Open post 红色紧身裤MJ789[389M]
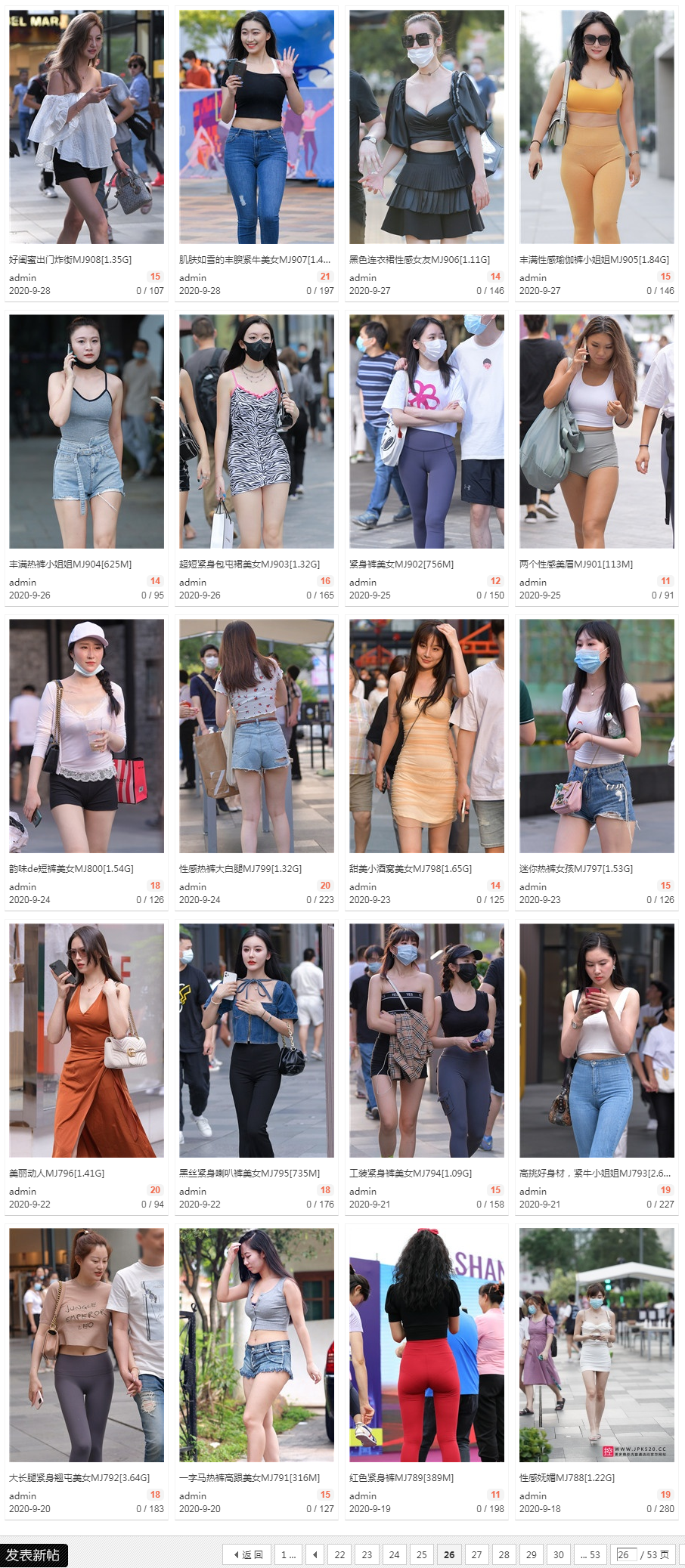Viewport: 685px width, 1568px height. 401,1477
